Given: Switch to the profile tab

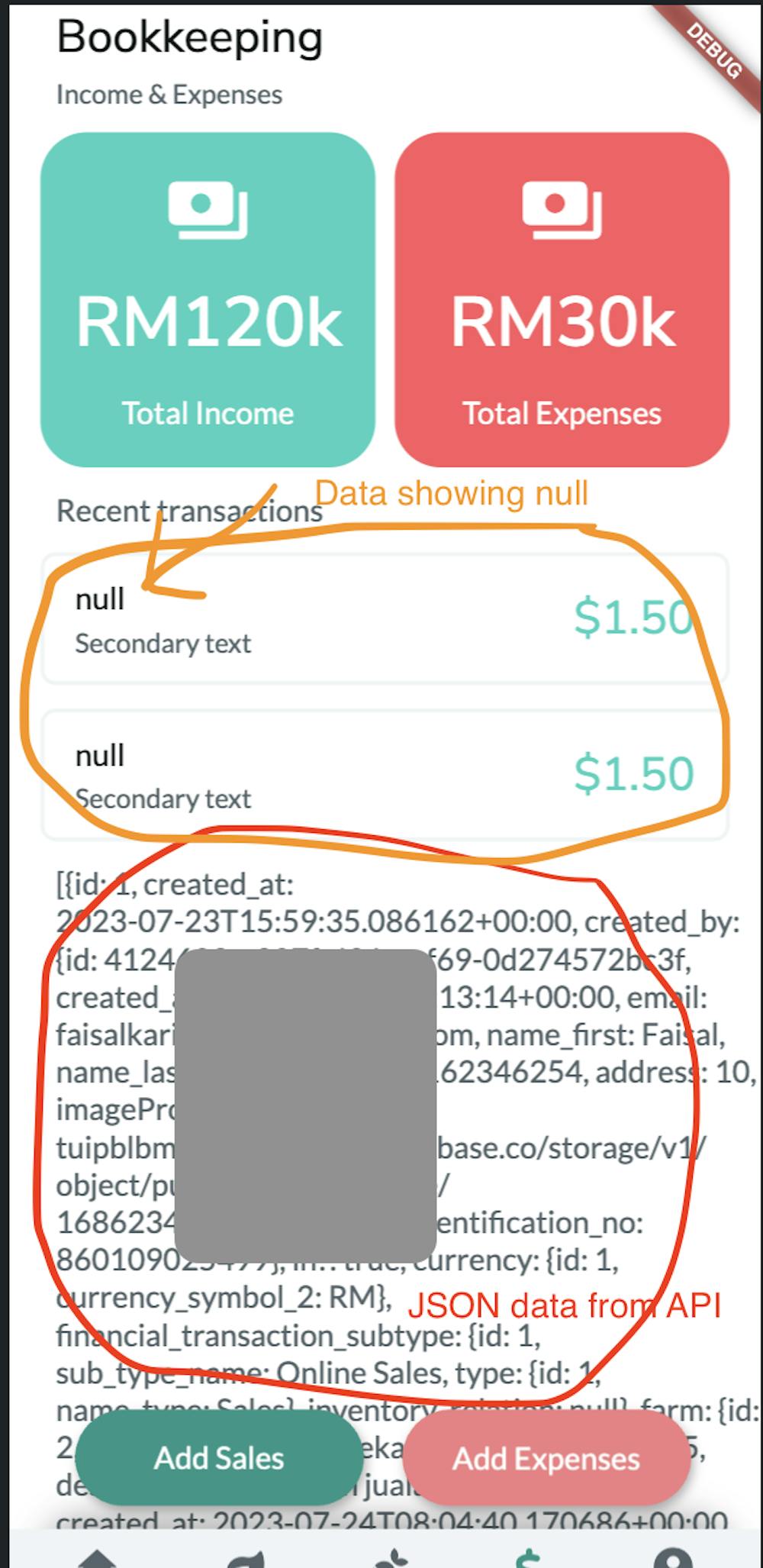Looking at the screenshot, I should (x=674, y=1557).
